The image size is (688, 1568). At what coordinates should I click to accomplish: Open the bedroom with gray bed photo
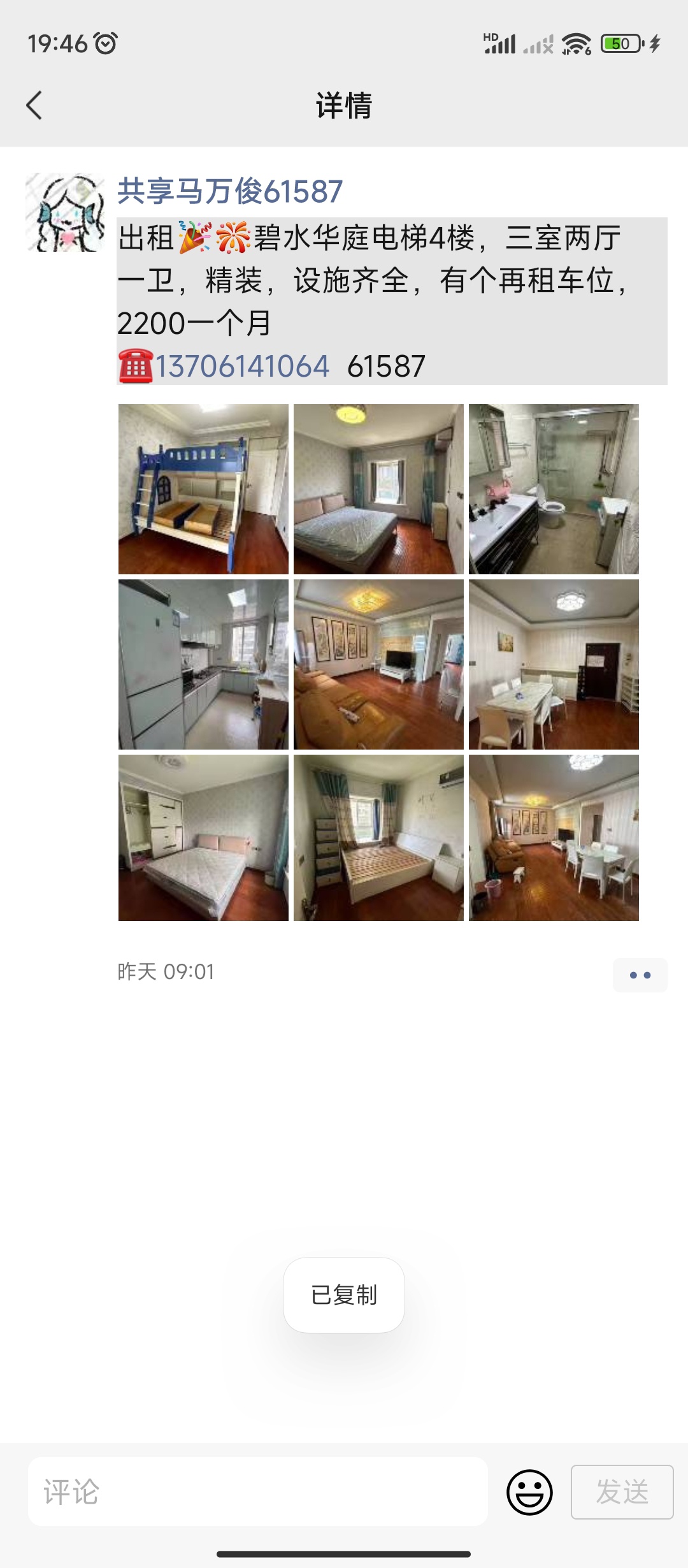point(378,489)
